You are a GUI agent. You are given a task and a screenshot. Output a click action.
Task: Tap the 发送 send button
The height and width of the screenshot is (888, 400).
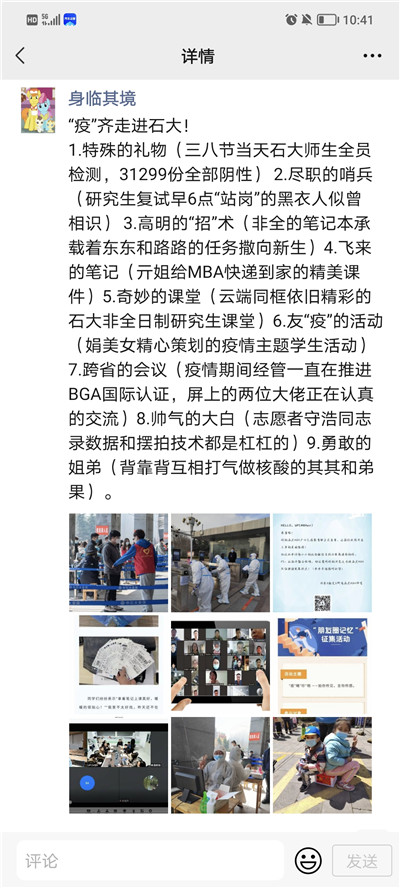pyautogui.click(x=362, y=861)
